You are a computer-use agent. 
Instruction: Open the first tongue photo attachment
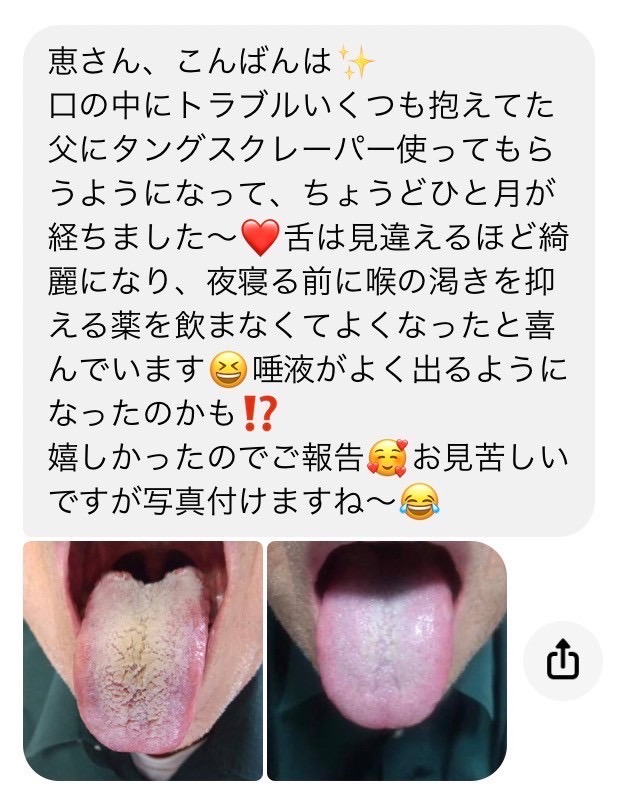(x=142, y=660)
